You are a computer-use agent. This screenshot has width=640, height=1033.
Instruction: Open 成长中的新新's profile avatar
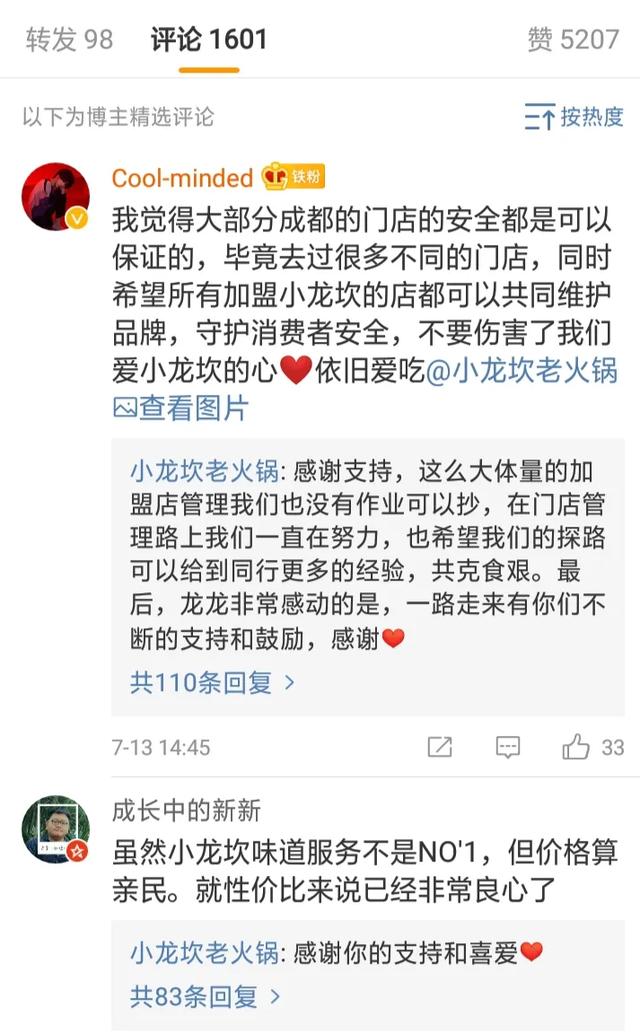[x=55, y=829]
